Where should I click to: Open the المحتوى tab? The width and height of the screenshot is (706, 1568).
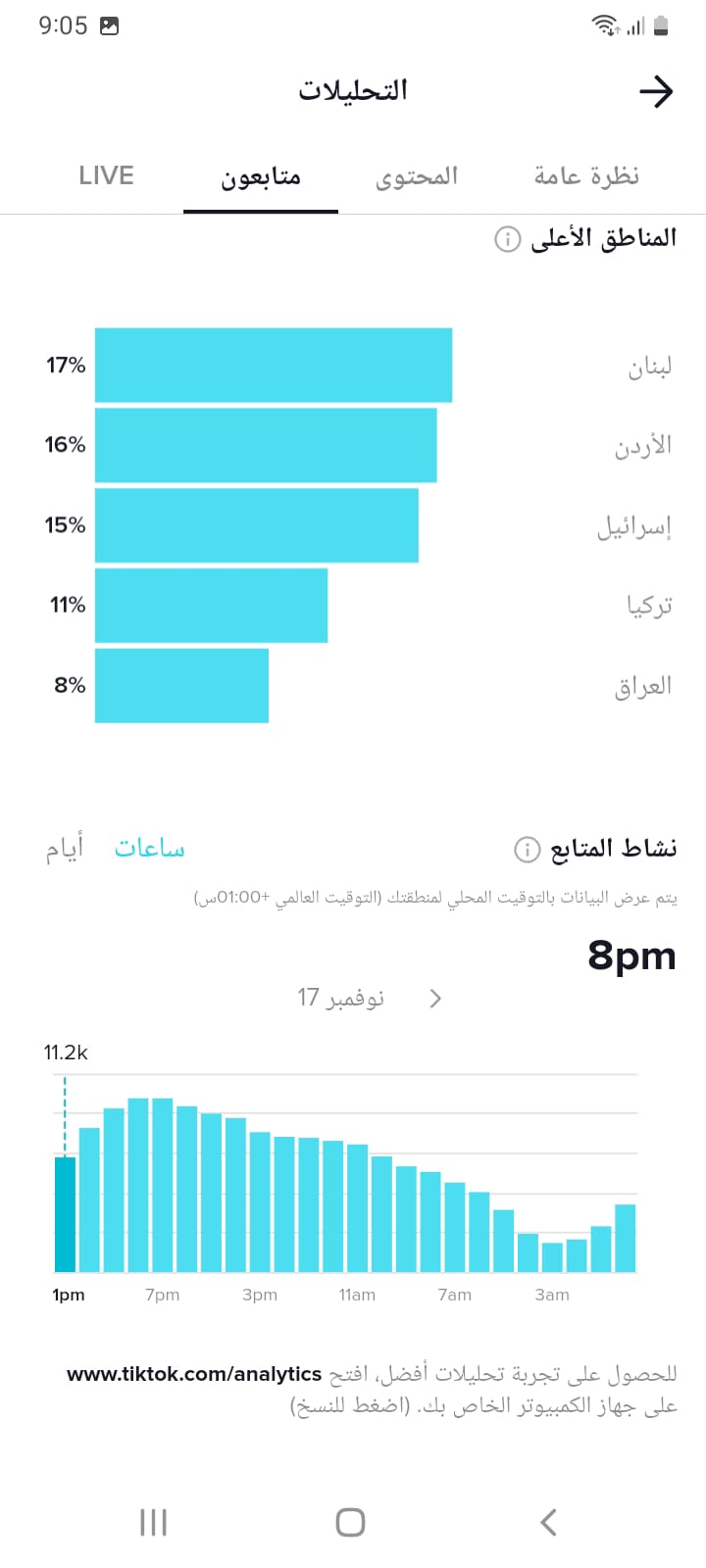coord(417,176)
